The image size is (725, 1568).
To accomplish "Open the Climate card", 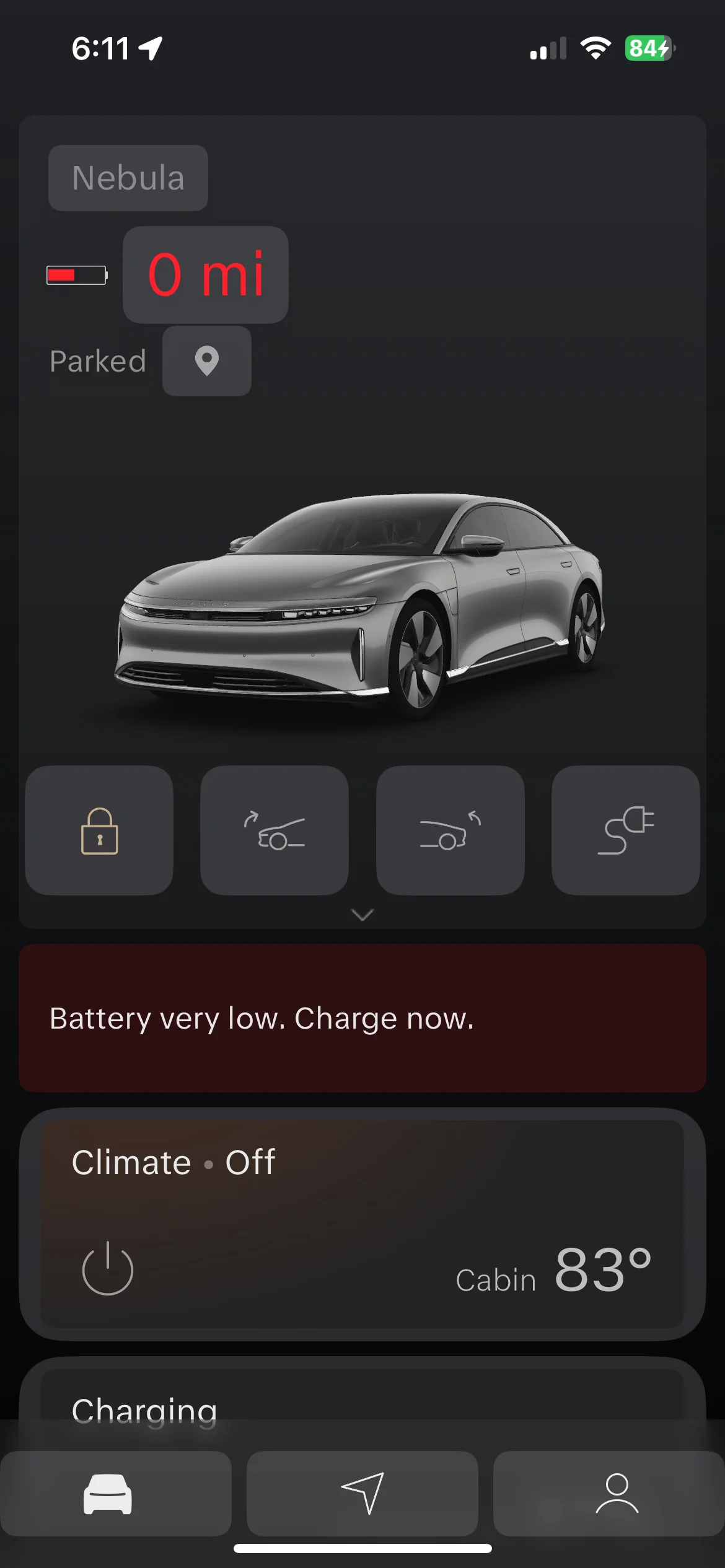I will pos(362,1224).
